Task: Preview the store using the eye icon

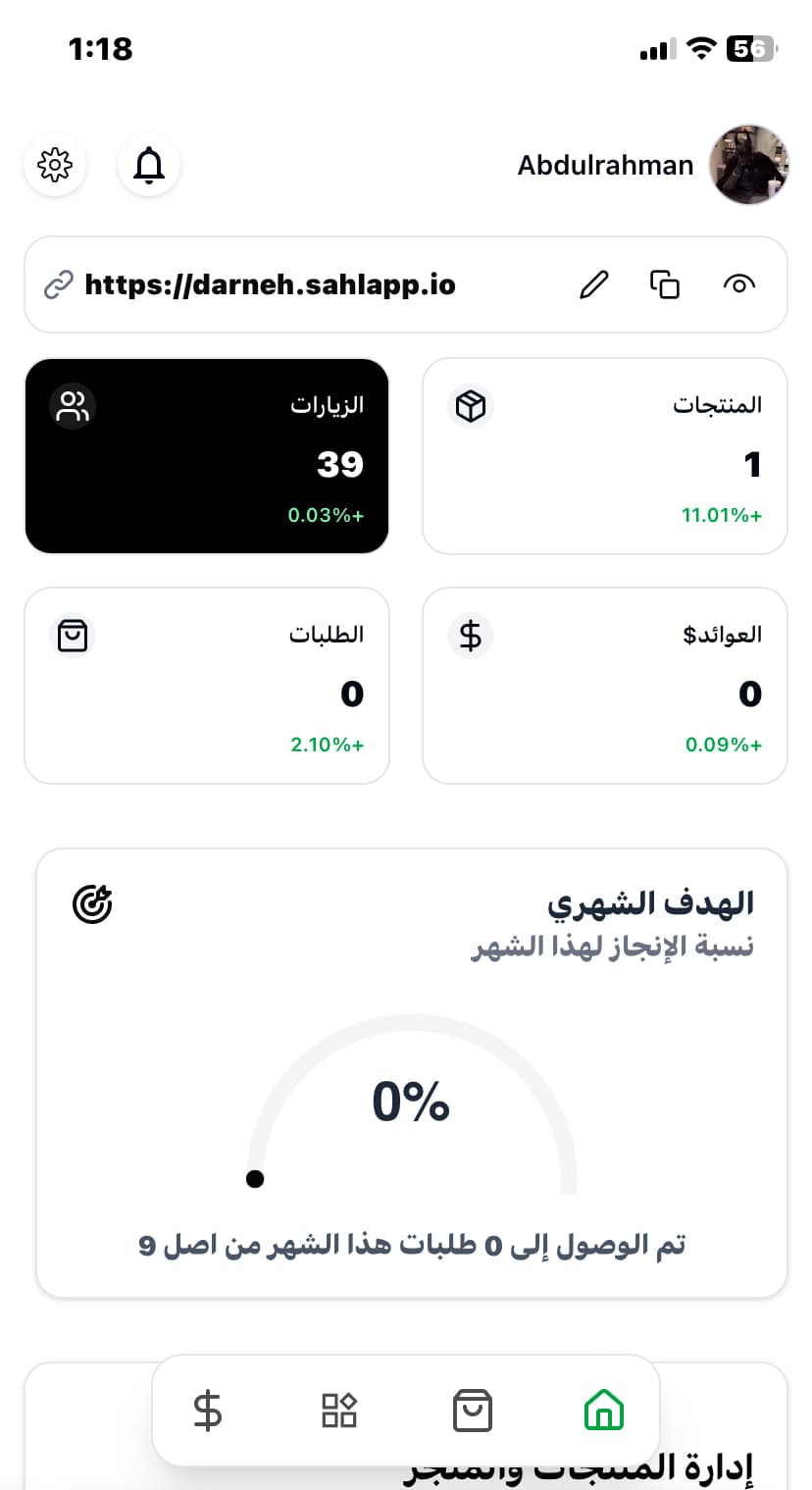Action: [x=739, y=284]
